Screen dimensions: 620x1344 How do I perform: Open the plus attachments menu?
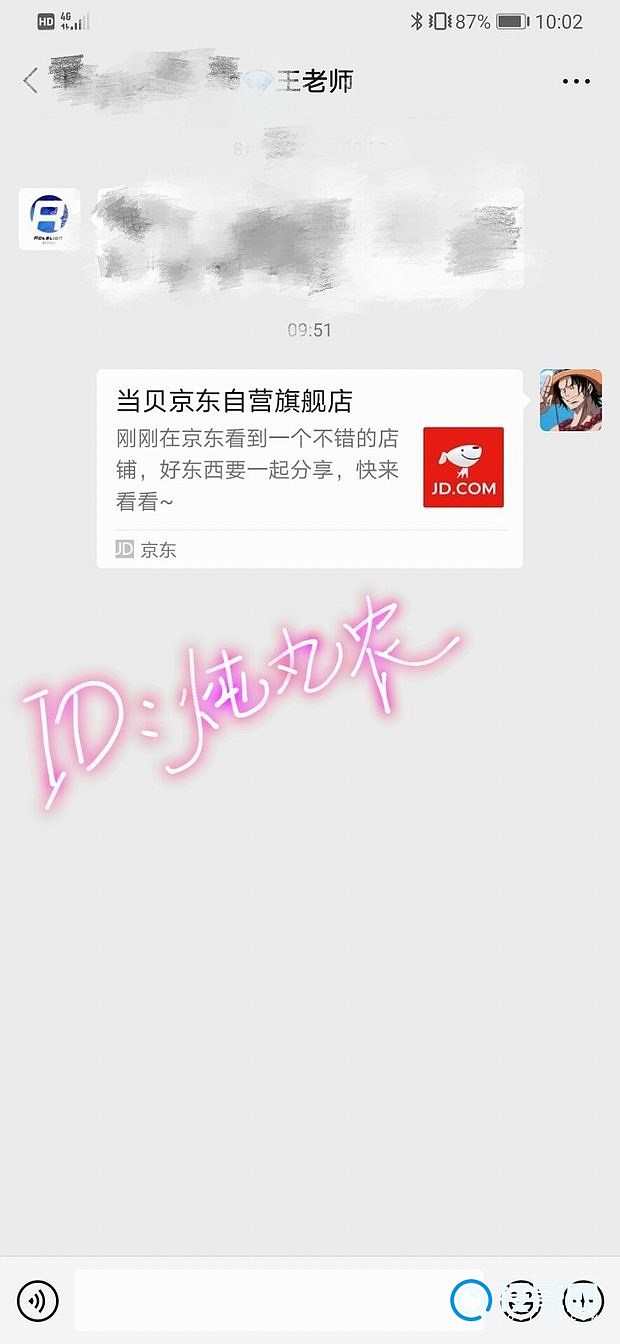click(583, 1300)
